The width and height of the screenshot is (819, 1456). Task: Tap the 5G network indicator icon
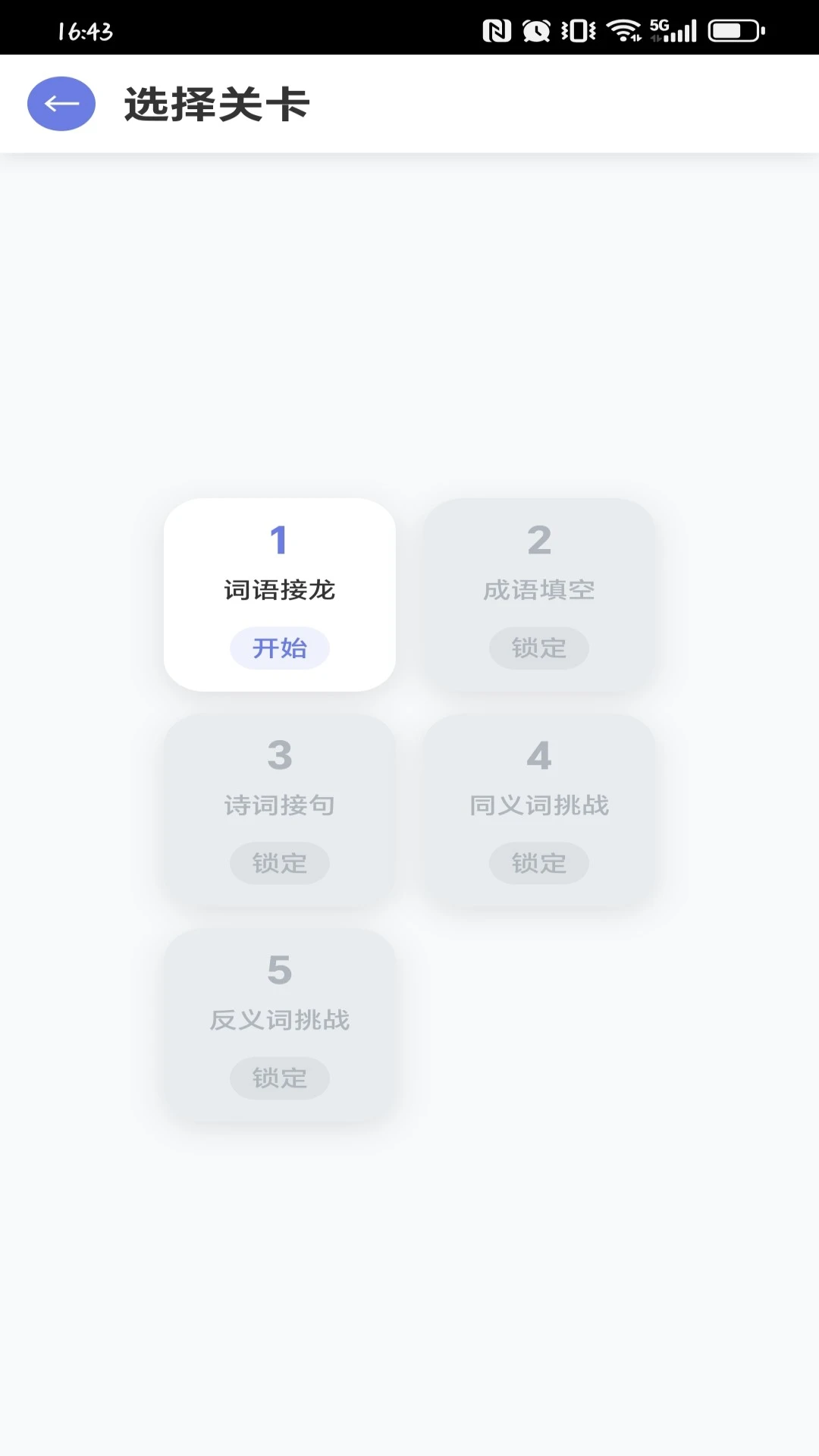(x=659, y=25)
